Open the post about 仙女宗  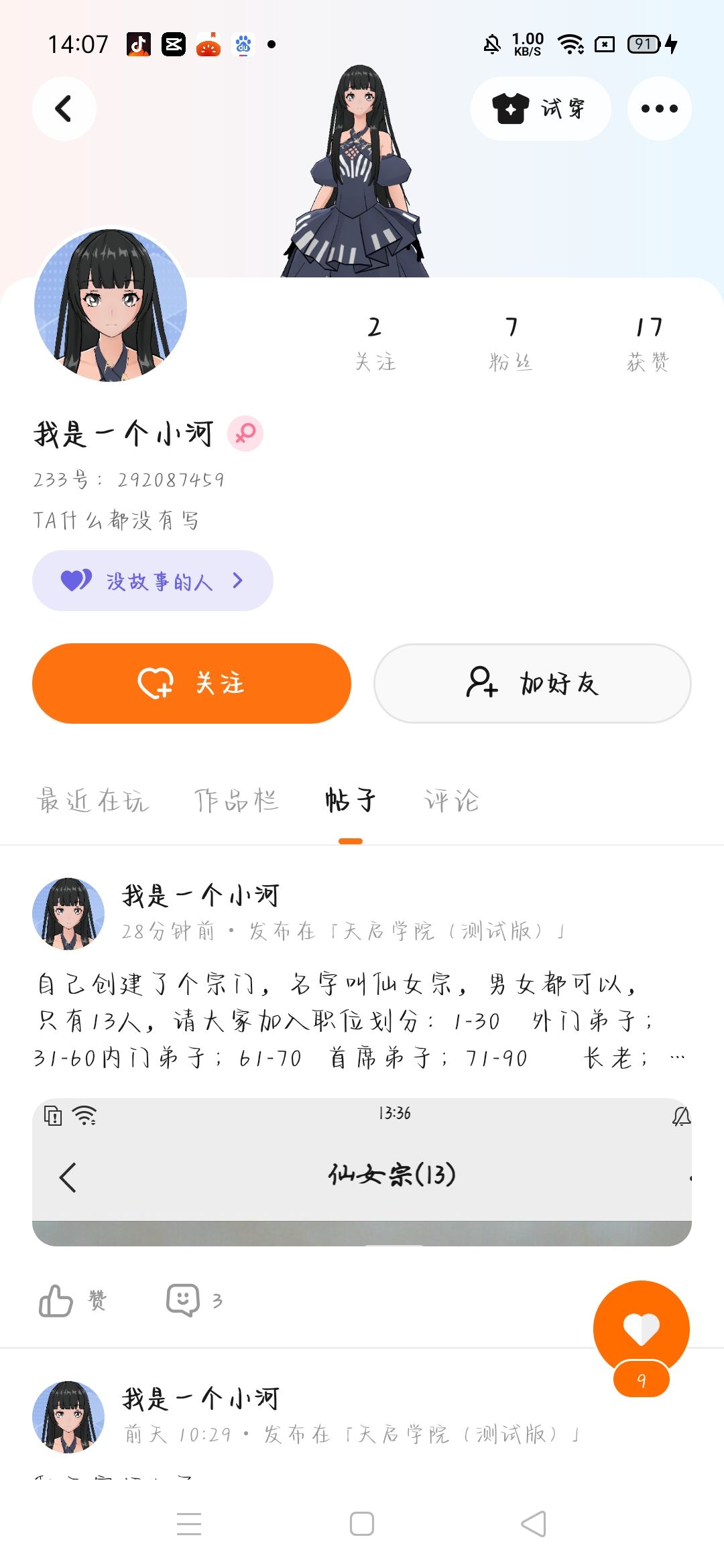(x=342, y=1021)
